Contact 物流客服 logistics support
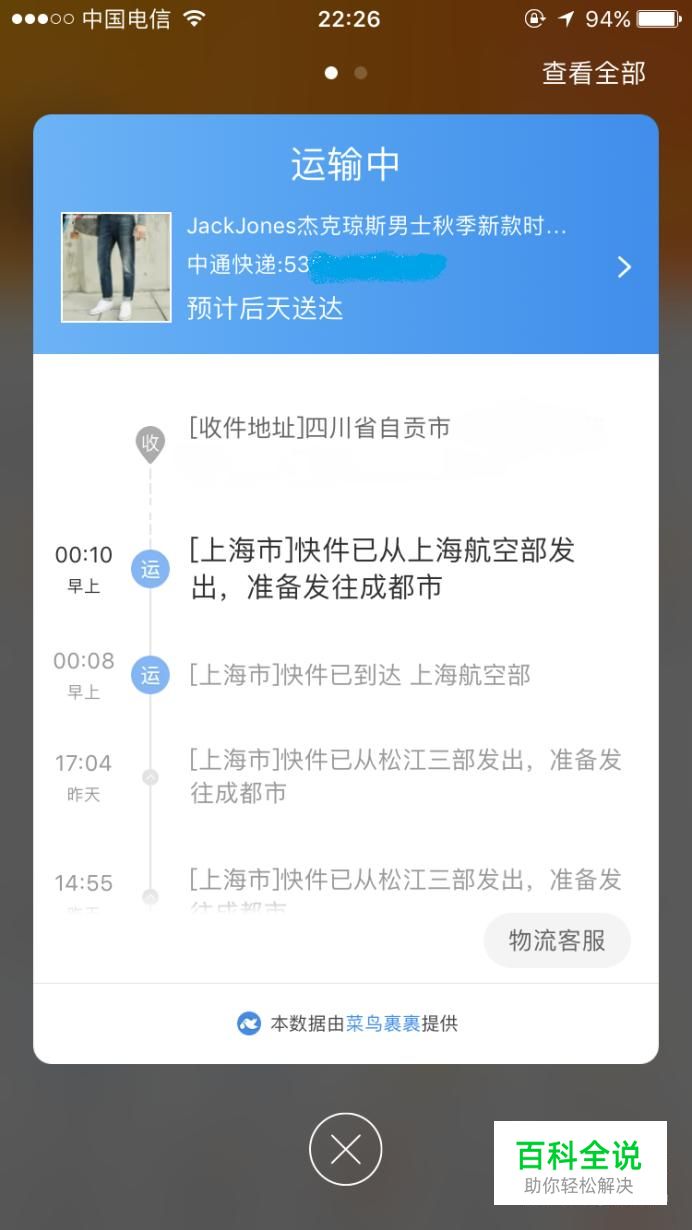Viewport: 692px width, 1230px height. (x=557, y=941)
